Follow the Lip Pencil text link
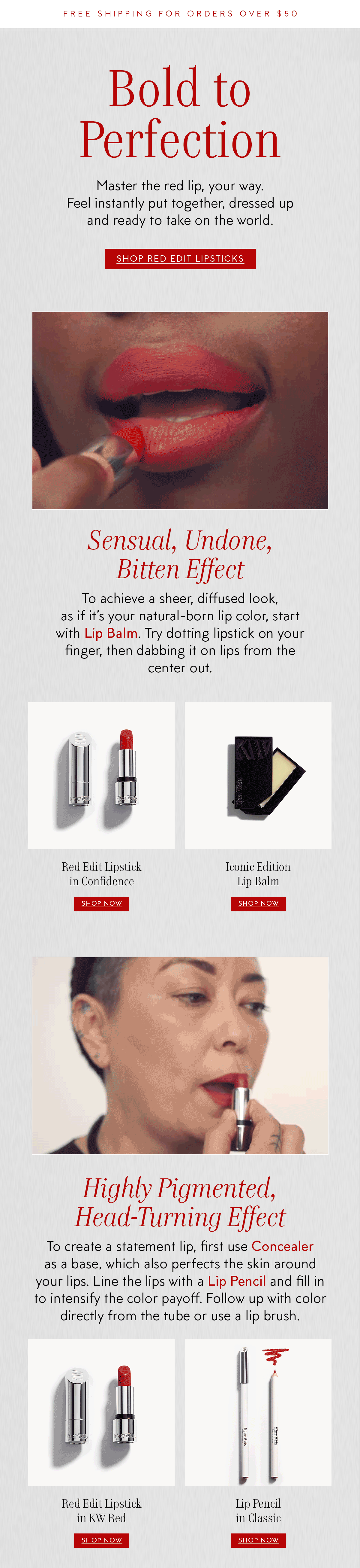Screen dimensions: 360x1568 tap(237, 1281)
